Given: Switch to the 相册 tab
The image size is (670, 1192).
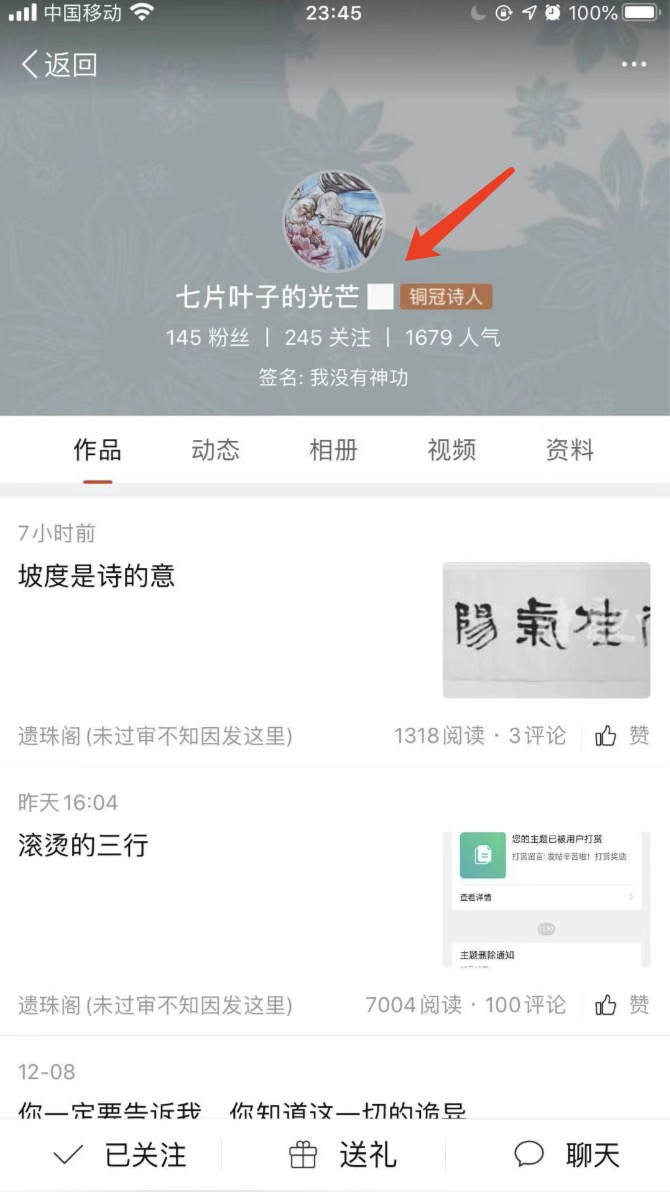Looking at the screenshot, I should pyautogui.click(x=333, y=450).
